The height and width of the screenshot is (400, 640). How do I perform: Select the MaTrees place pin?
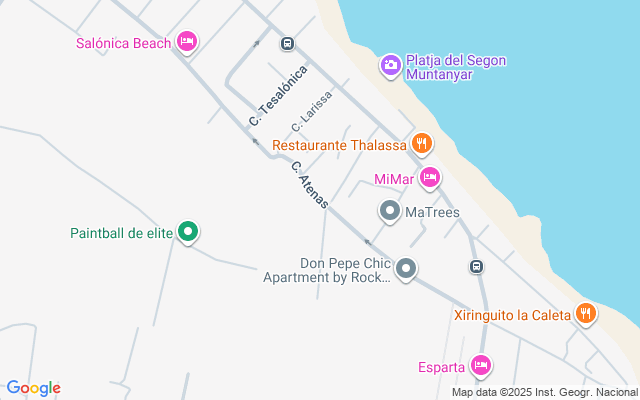coord(390,211)
